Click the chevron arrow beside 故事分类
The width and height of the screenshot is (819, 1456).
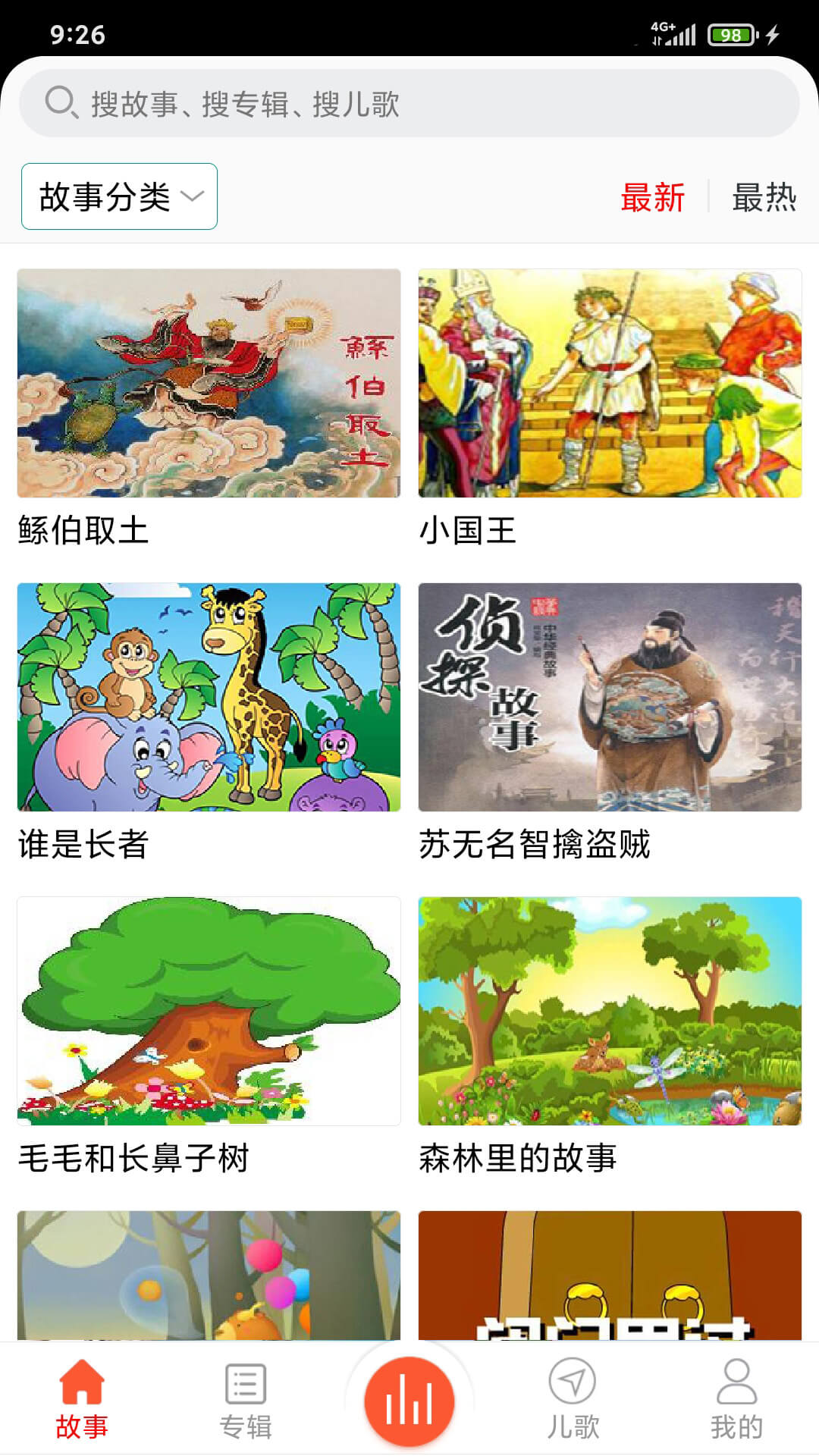(194, 196)
